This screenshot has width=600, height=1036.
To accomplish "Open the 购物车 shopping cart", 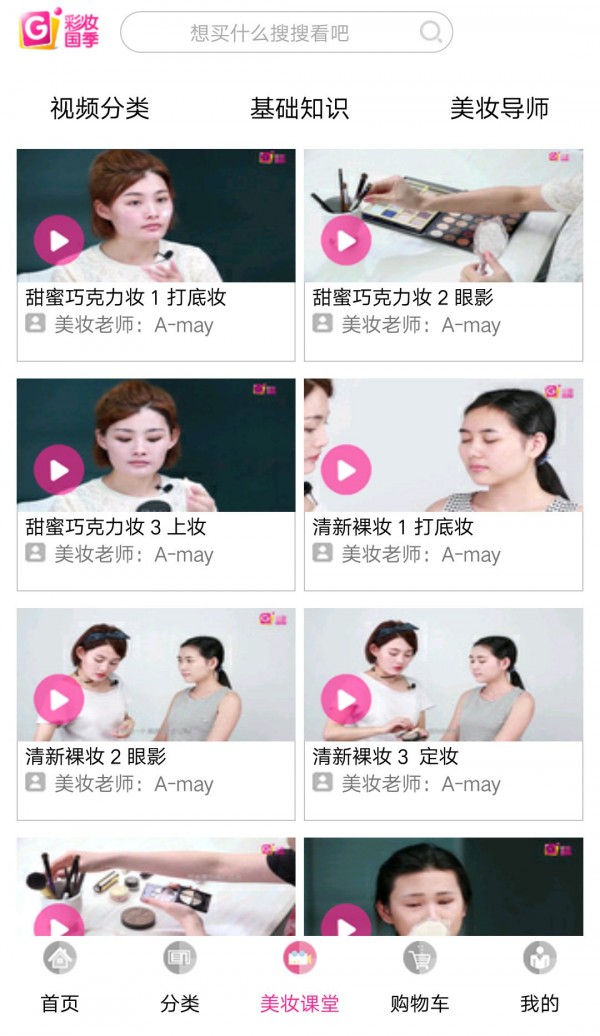I will click(419, 977).
